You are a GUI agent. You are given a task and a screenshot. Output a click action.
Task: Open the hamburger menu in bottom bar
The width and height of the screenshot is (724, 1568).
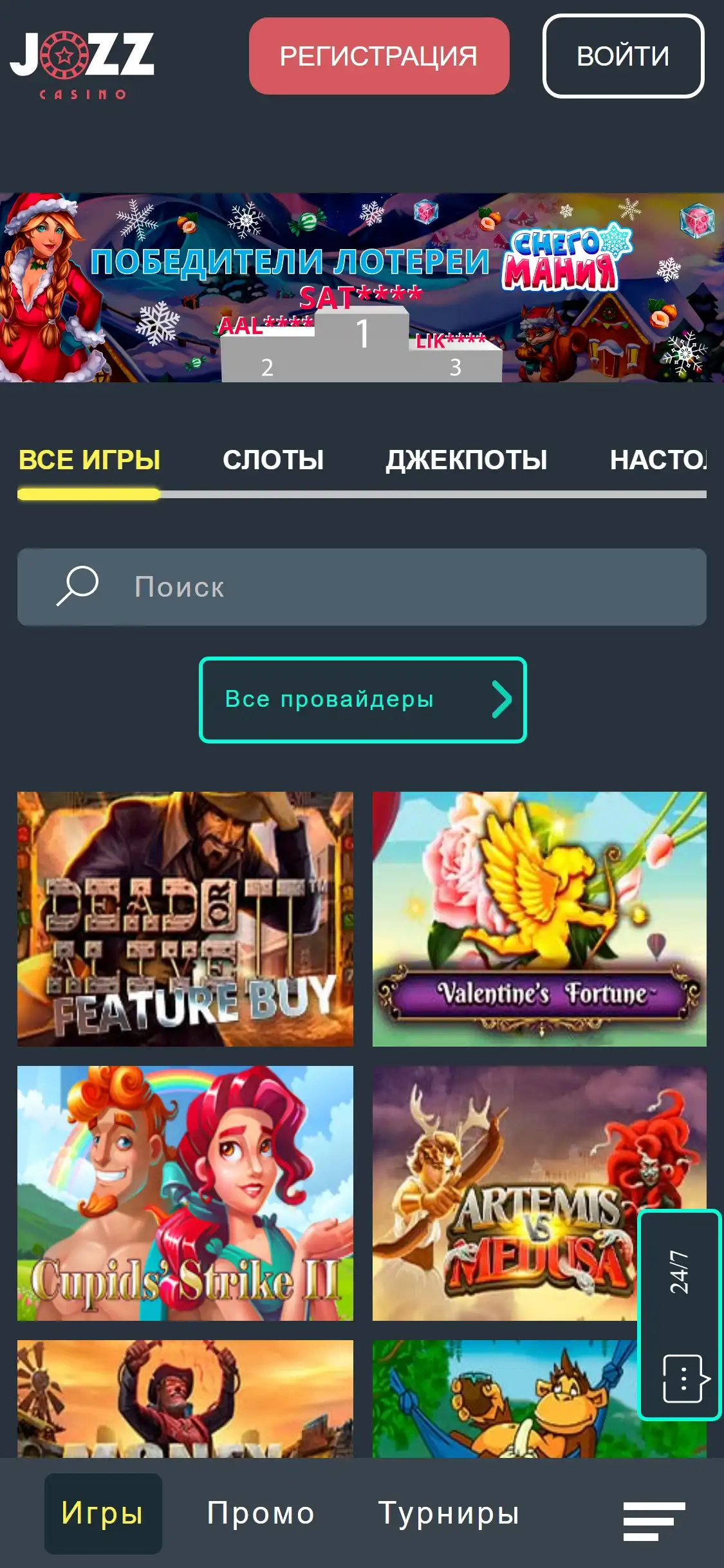[653, 1521]
